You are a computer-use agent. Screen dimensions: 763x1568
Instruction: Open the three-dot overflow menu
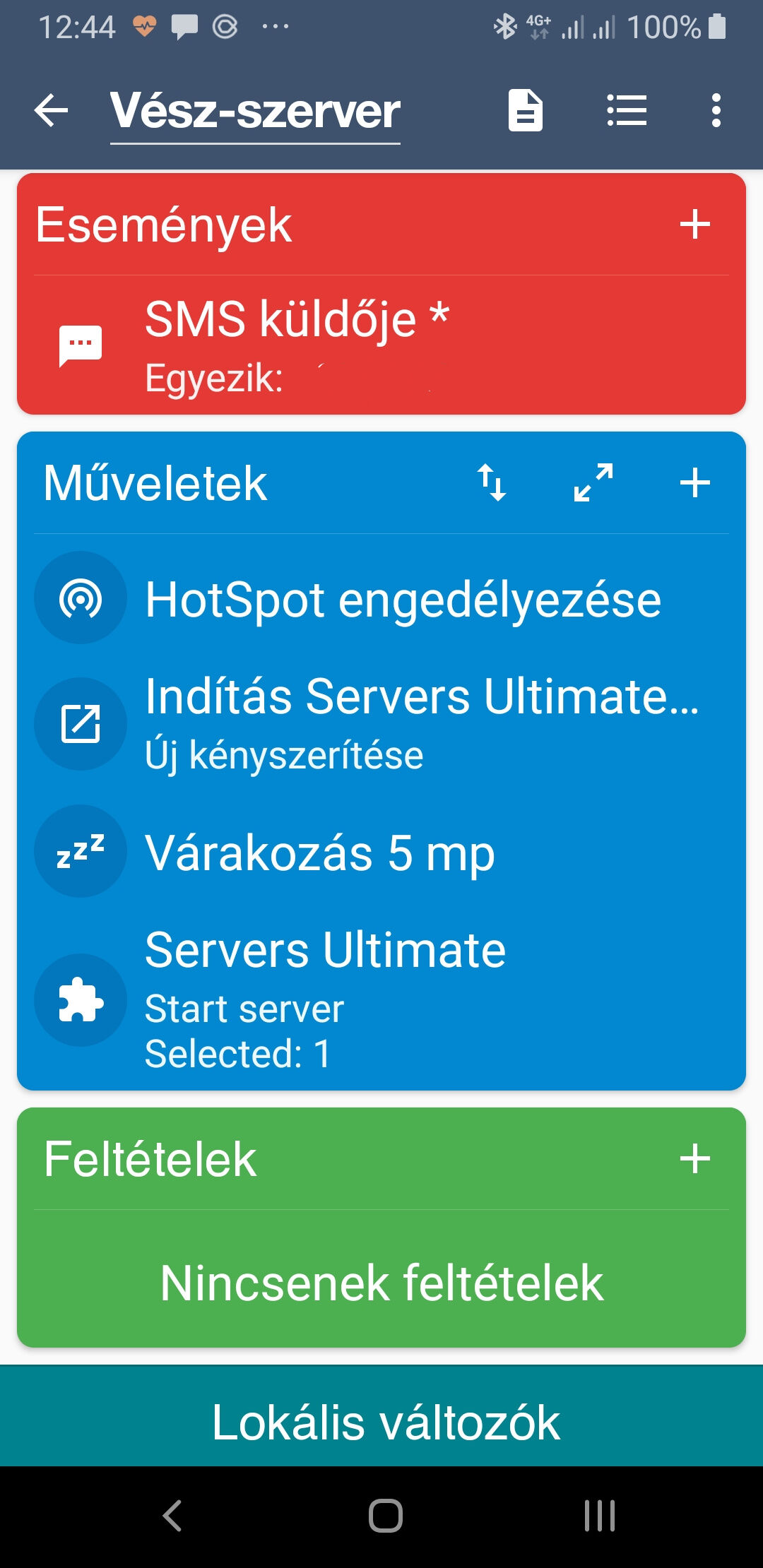point(716,111)
